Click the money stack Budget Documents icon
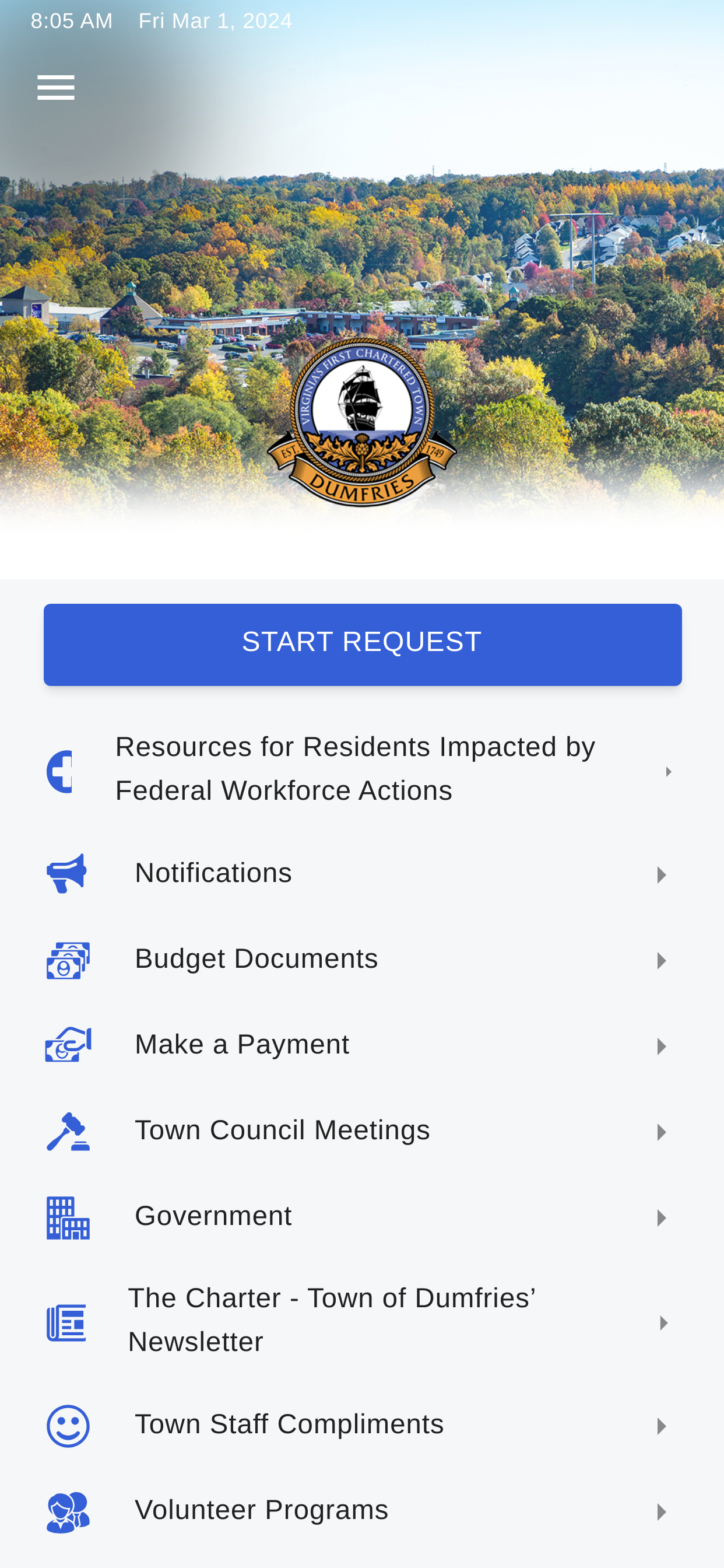This screenshot has width=724, height=1568. tap(68, 960)
